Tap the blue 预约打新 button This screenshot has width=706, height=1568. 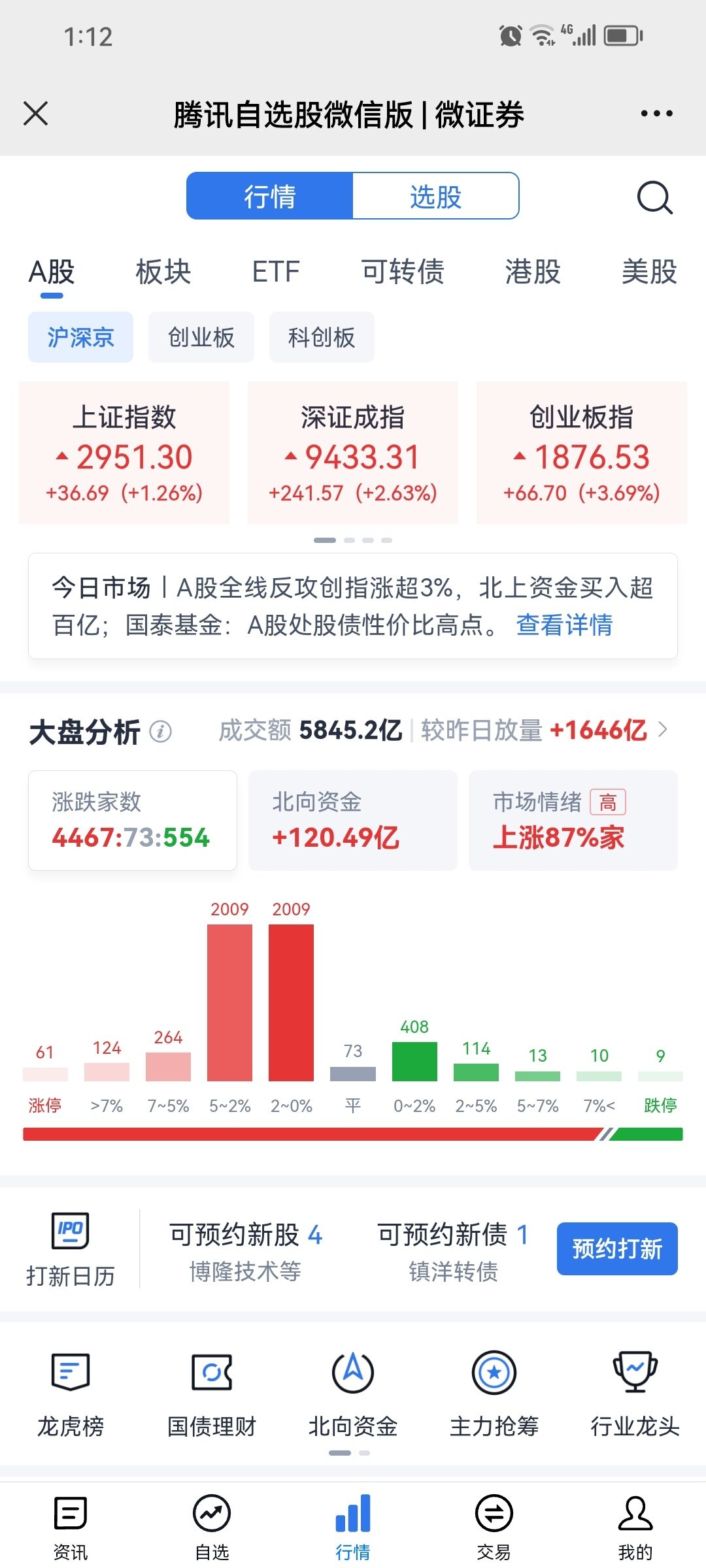coord(616,1249)
